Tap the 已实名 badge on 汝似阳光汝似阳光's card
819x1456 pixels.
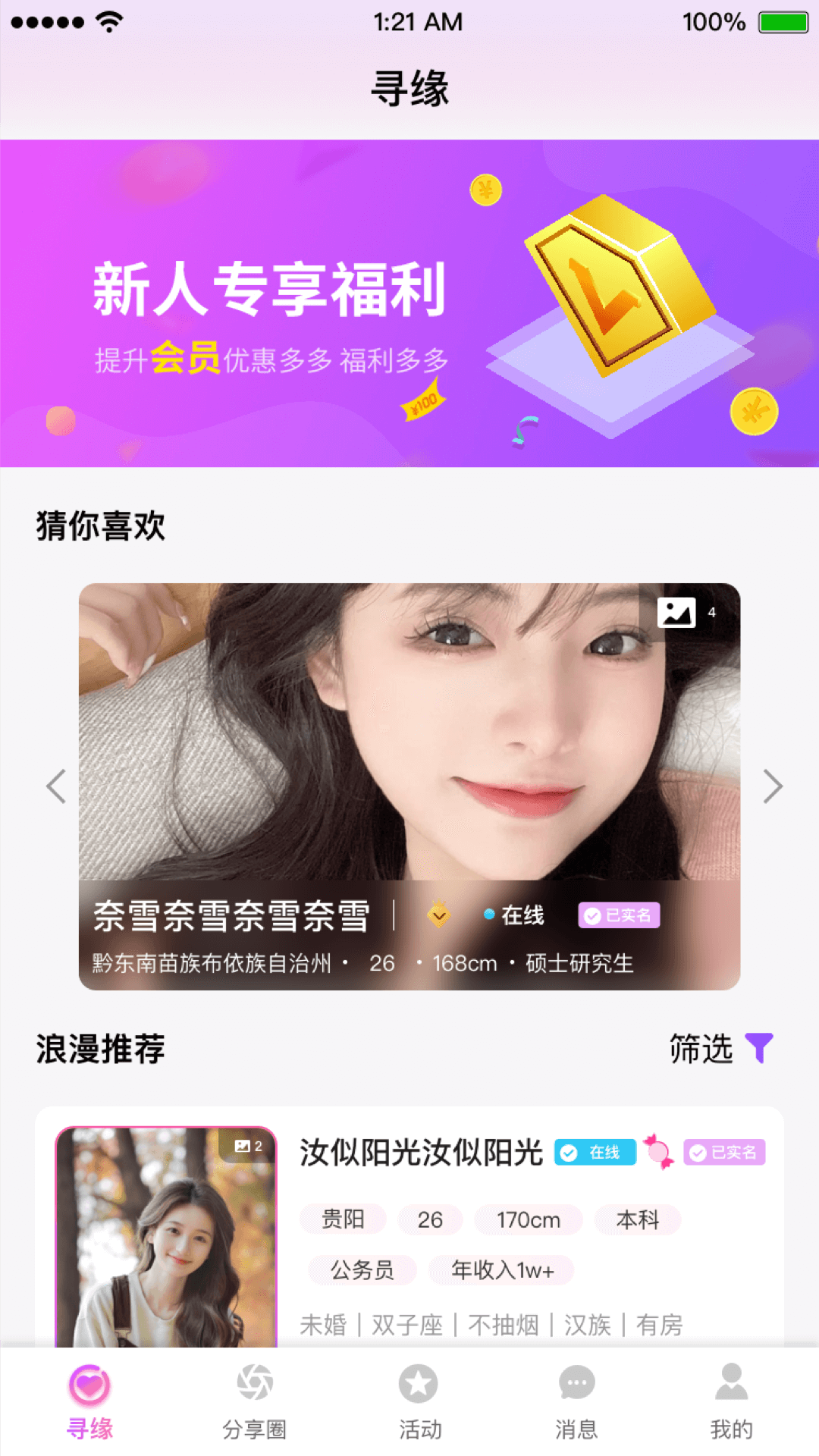(x=724, y=1151)
